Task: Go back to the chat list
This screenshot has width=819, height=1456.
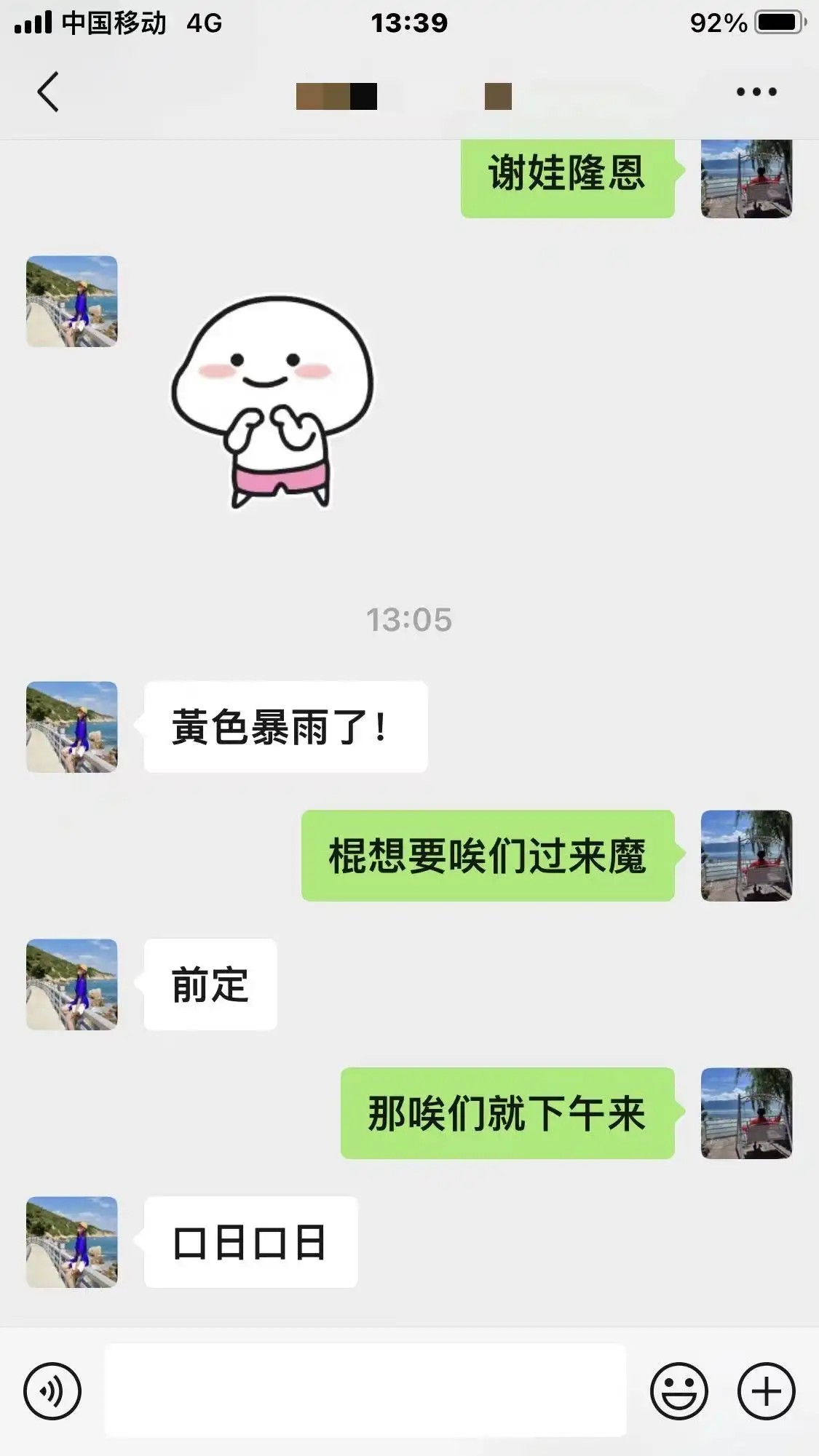Action: [x=48, y=92]
